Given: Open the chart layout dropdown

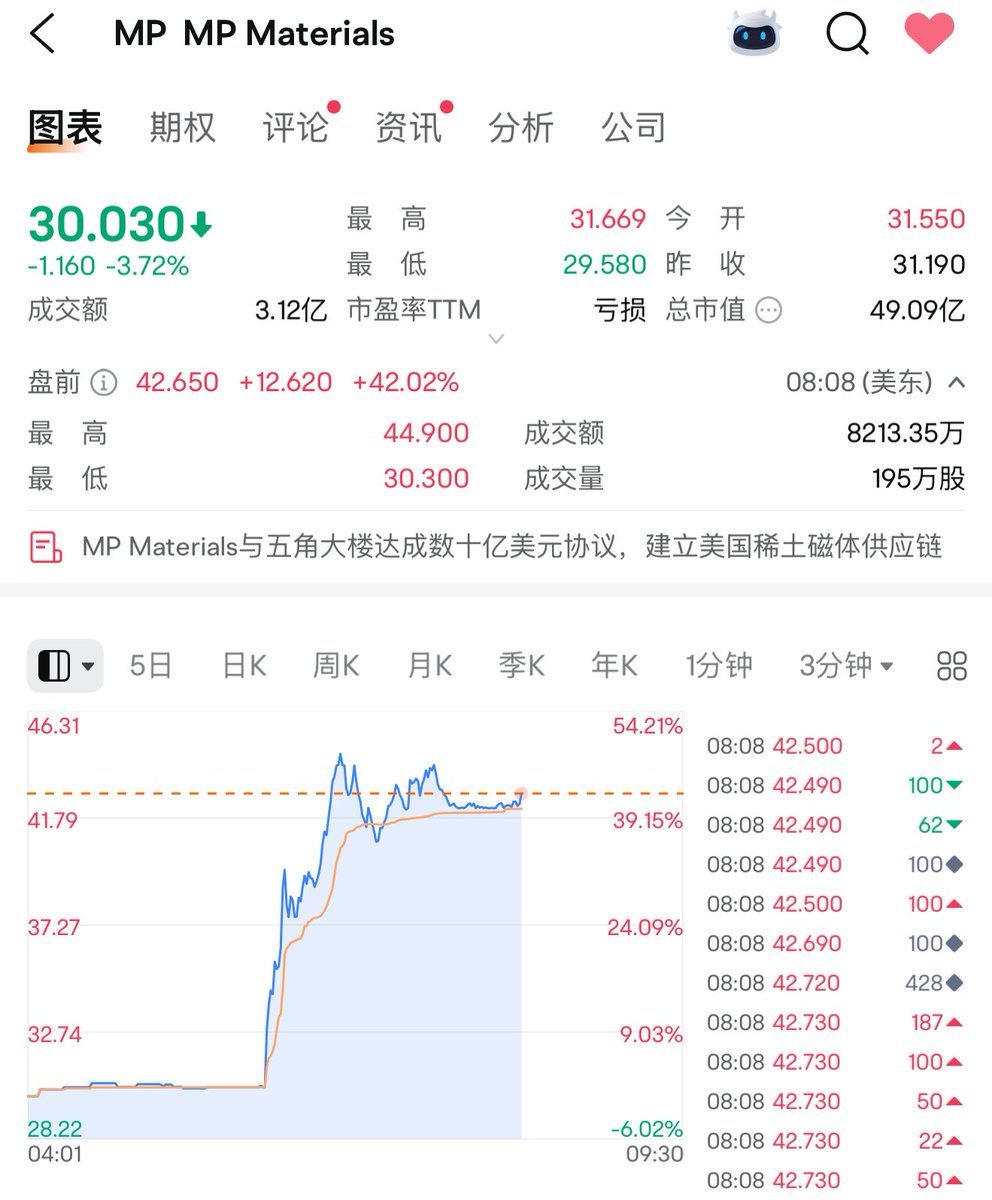Looking at the screenshot, I should [65, 666].
